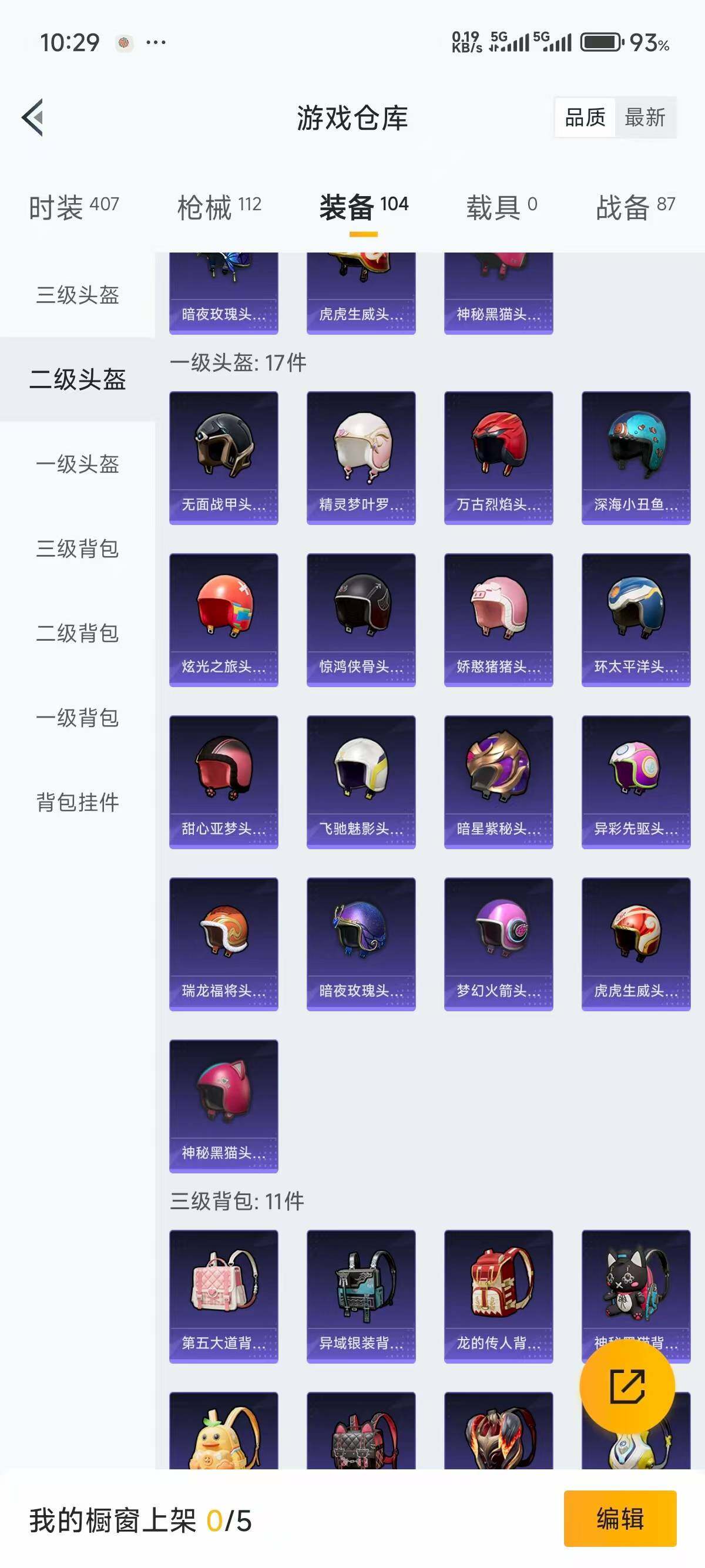
Task: Jump to the 一级头盔 section
Action: [78, 465]
